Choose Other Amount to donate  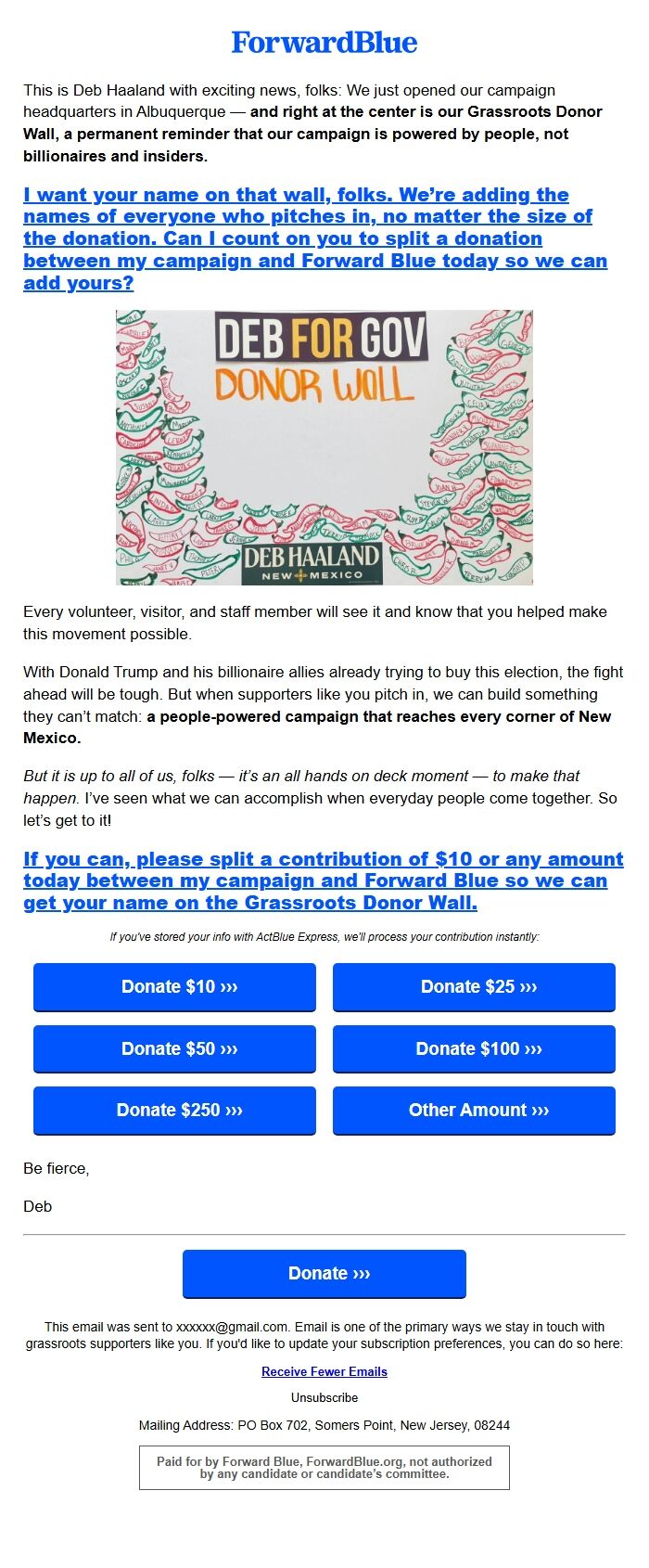point(474,1111)
